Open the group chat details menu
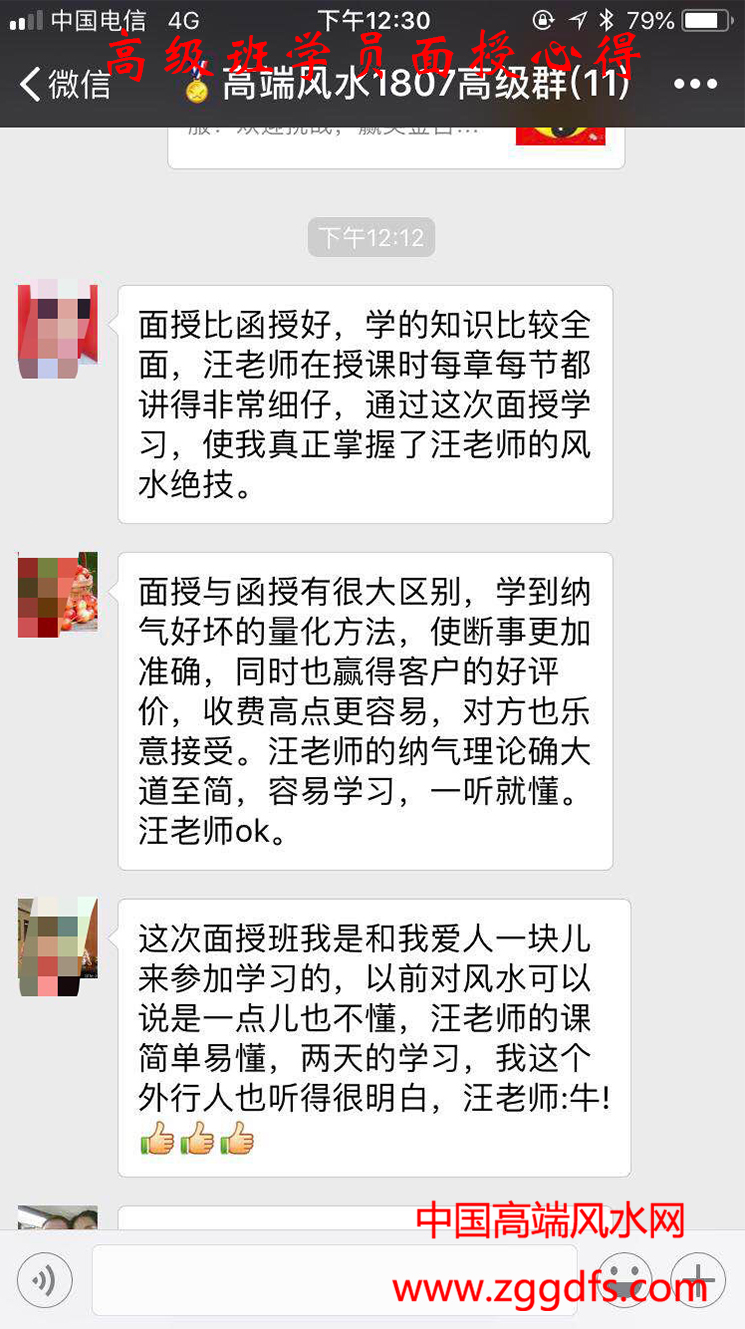 click(x=696, y=84)
